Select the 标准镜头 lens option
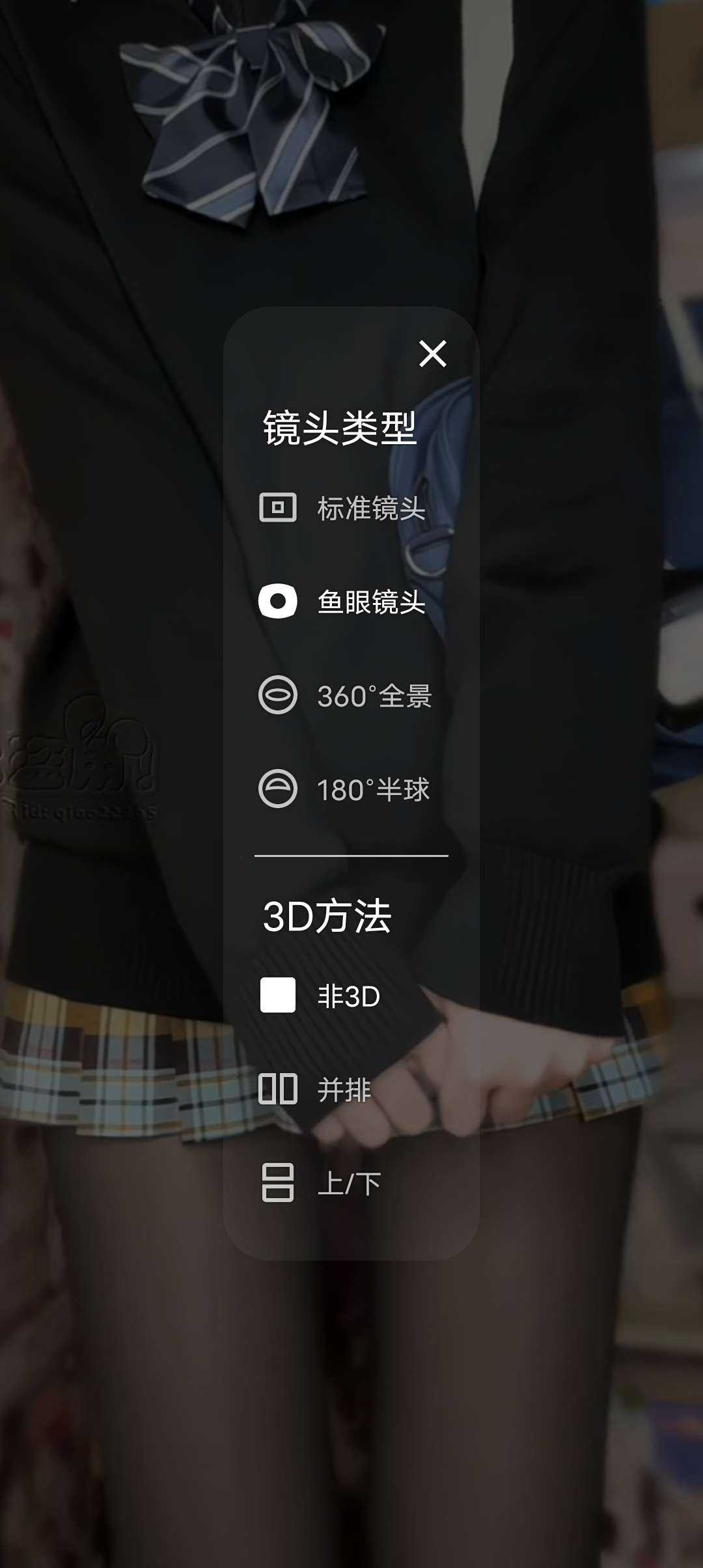 click(x=343, y=508)
